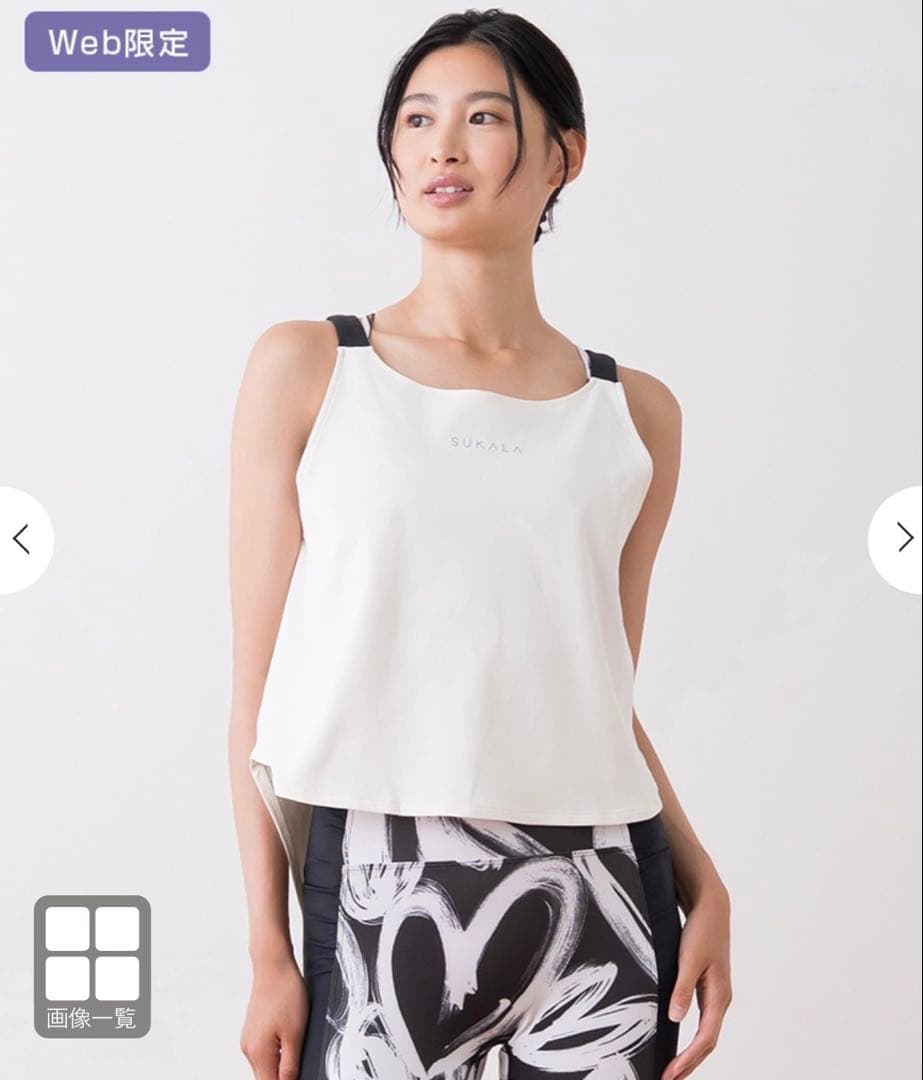Go to the previous product image
The height and width of the screenshot is (1080, 923).
22,540
